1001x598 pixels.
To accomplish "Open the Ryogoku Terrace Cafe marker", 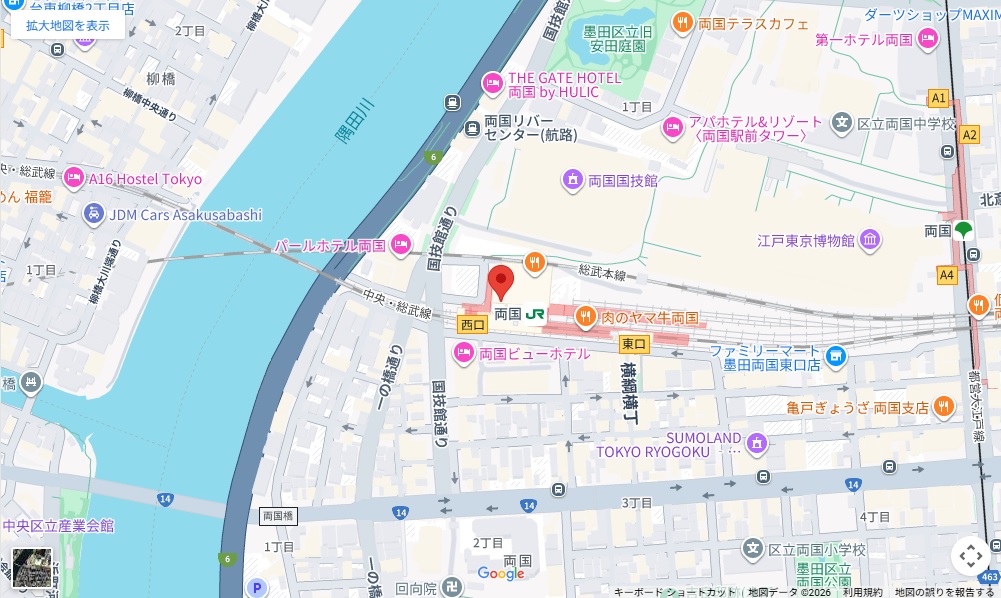I will click(x=683, y=22).
